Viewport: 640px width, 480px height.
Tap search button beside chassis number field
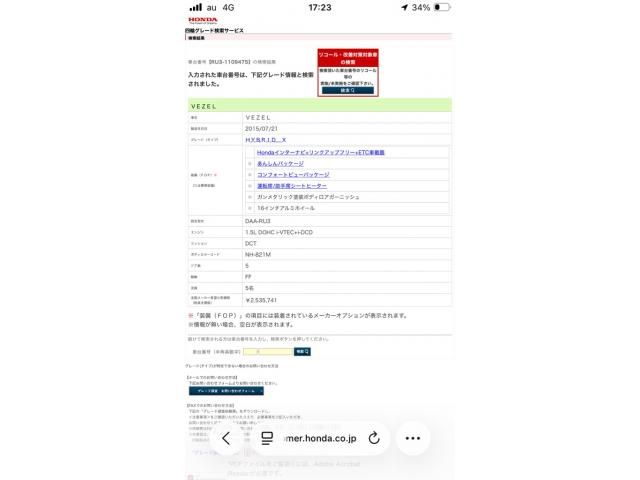pyautogui.click(x=302, y=352)
